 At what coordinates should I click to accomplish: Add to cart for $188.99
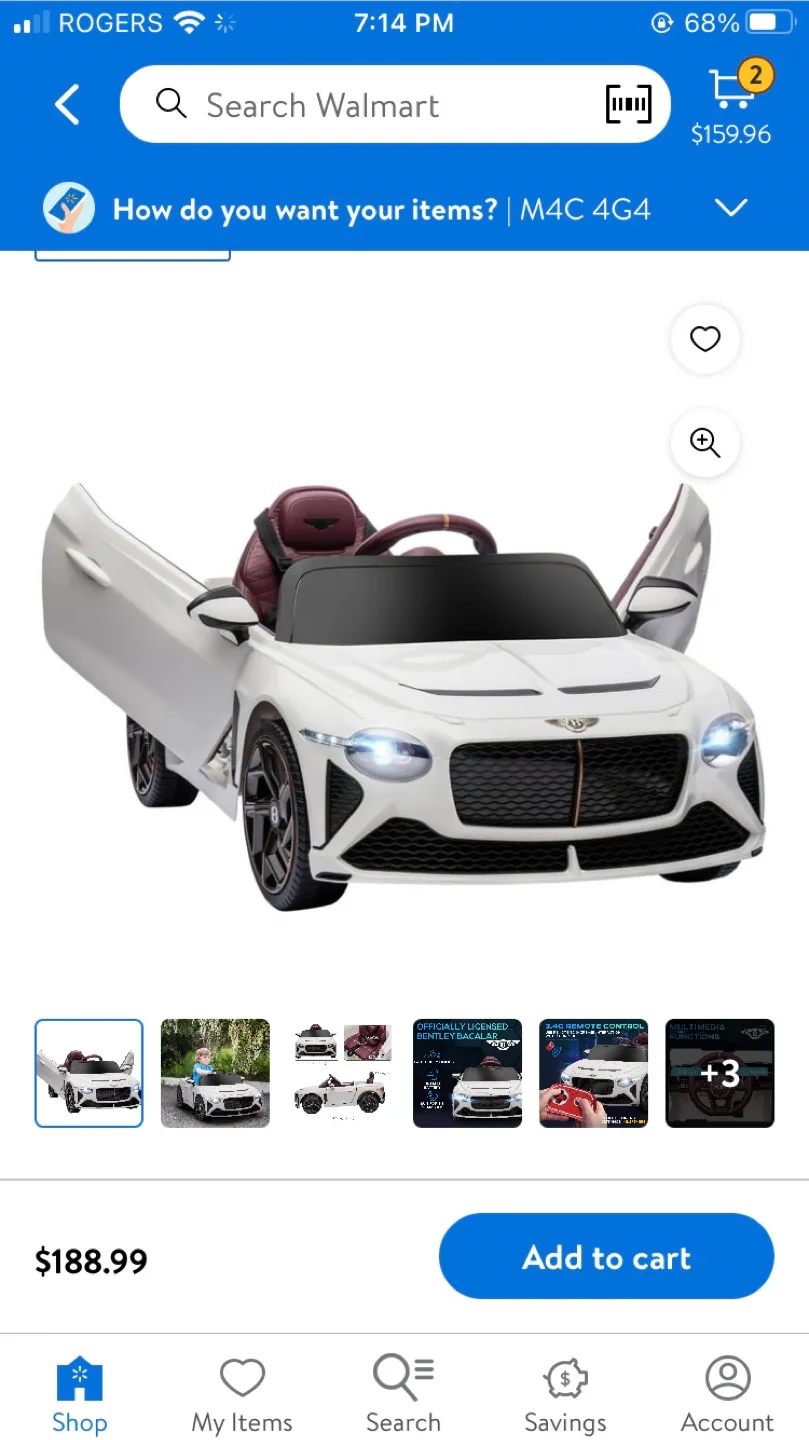click(x=606, y=1257)
